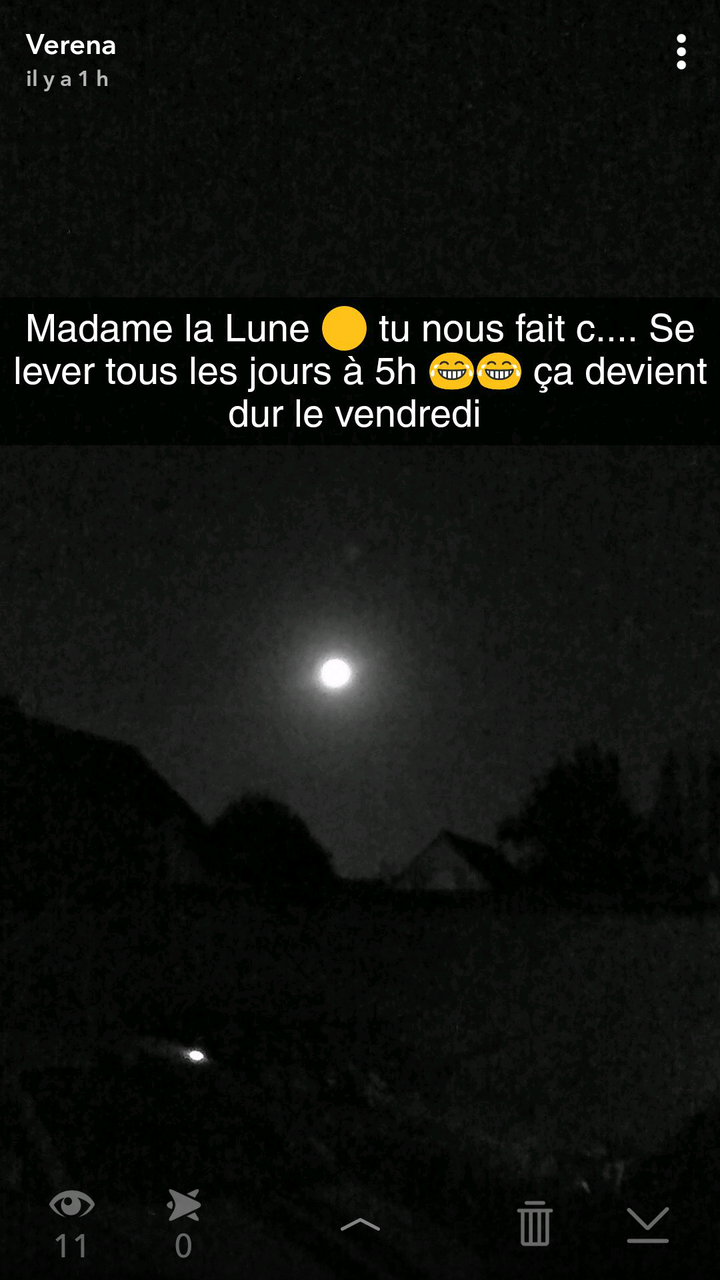Open the three-dot overflow menu
Image resolution: width=720 pixels, height=1280 pixels.
(681, 52)
